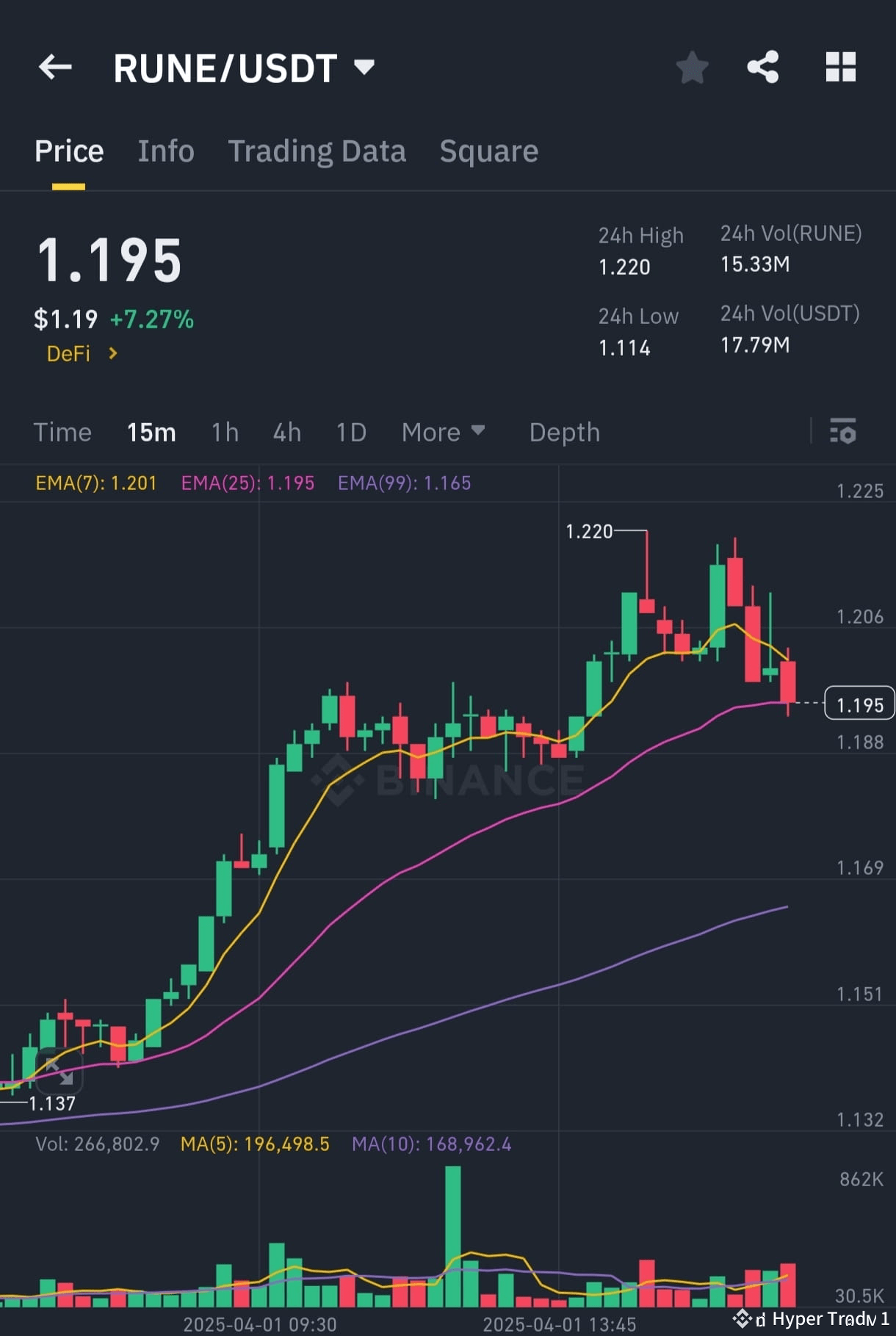Select the 1D candle interval

pos(350,433)
